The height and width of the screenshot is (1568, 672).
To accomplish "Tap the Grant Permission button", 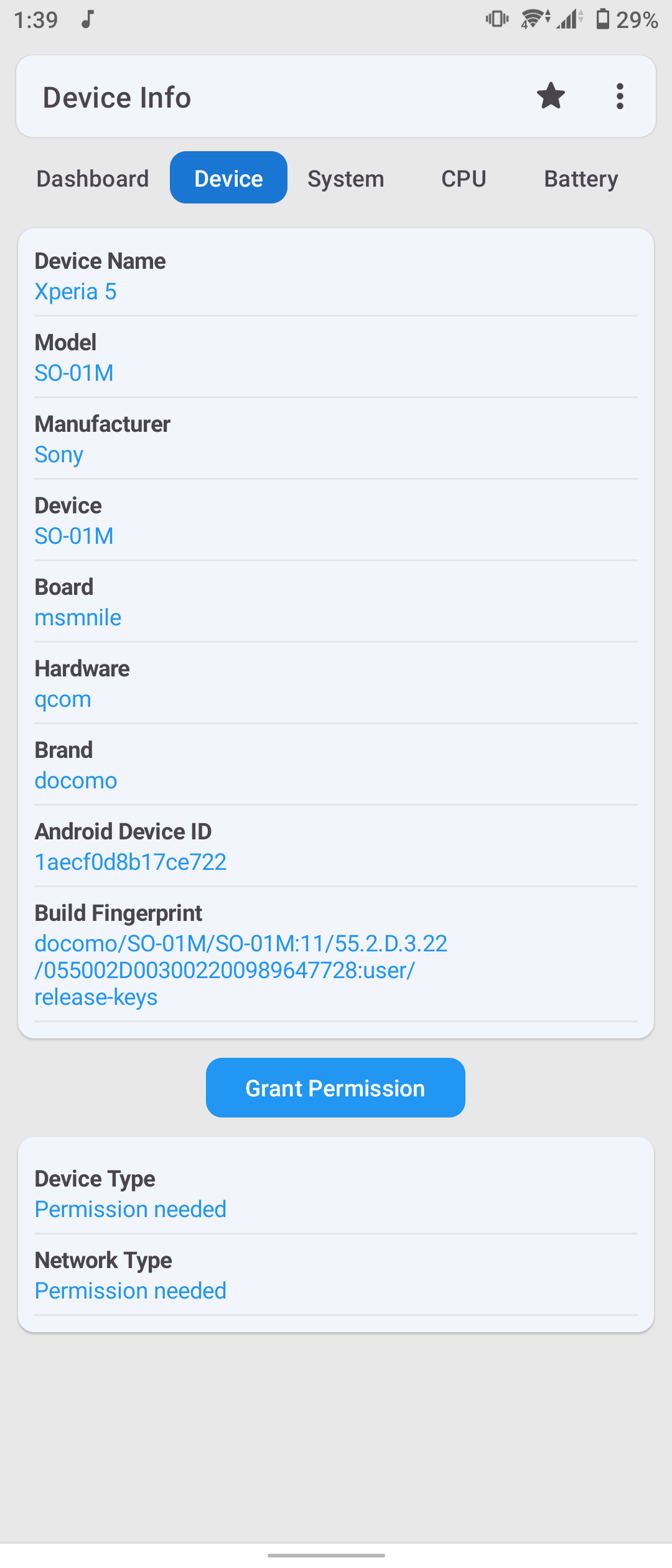I will (x=335, y=1088).
